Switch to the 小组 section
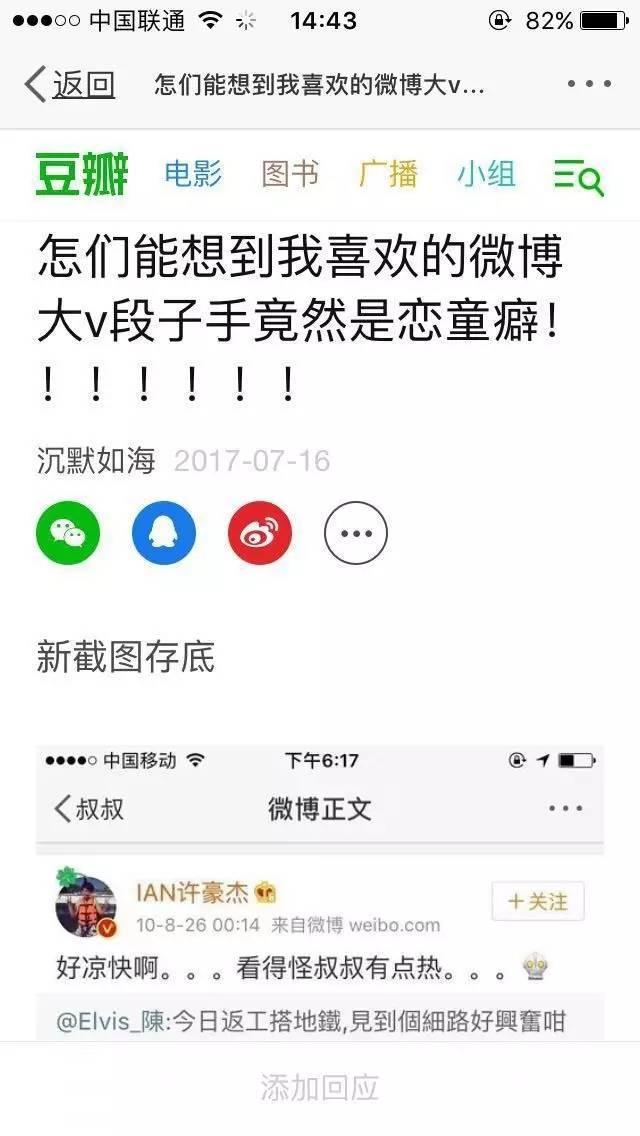 [x=486, y=175]
